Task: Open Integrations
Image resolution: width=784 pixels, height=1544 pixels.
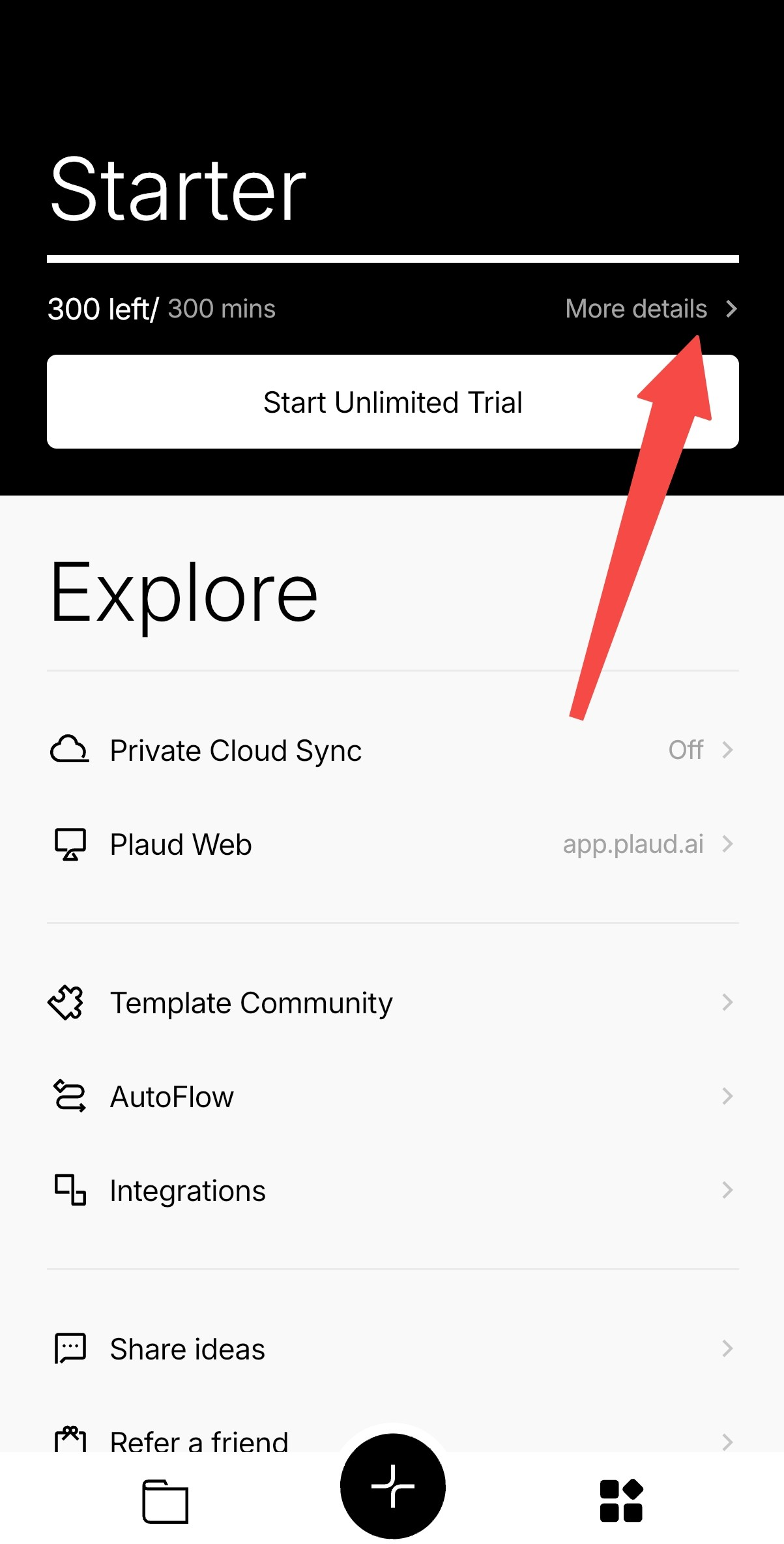Action: pyautogui.click(x=392, y=1191)
